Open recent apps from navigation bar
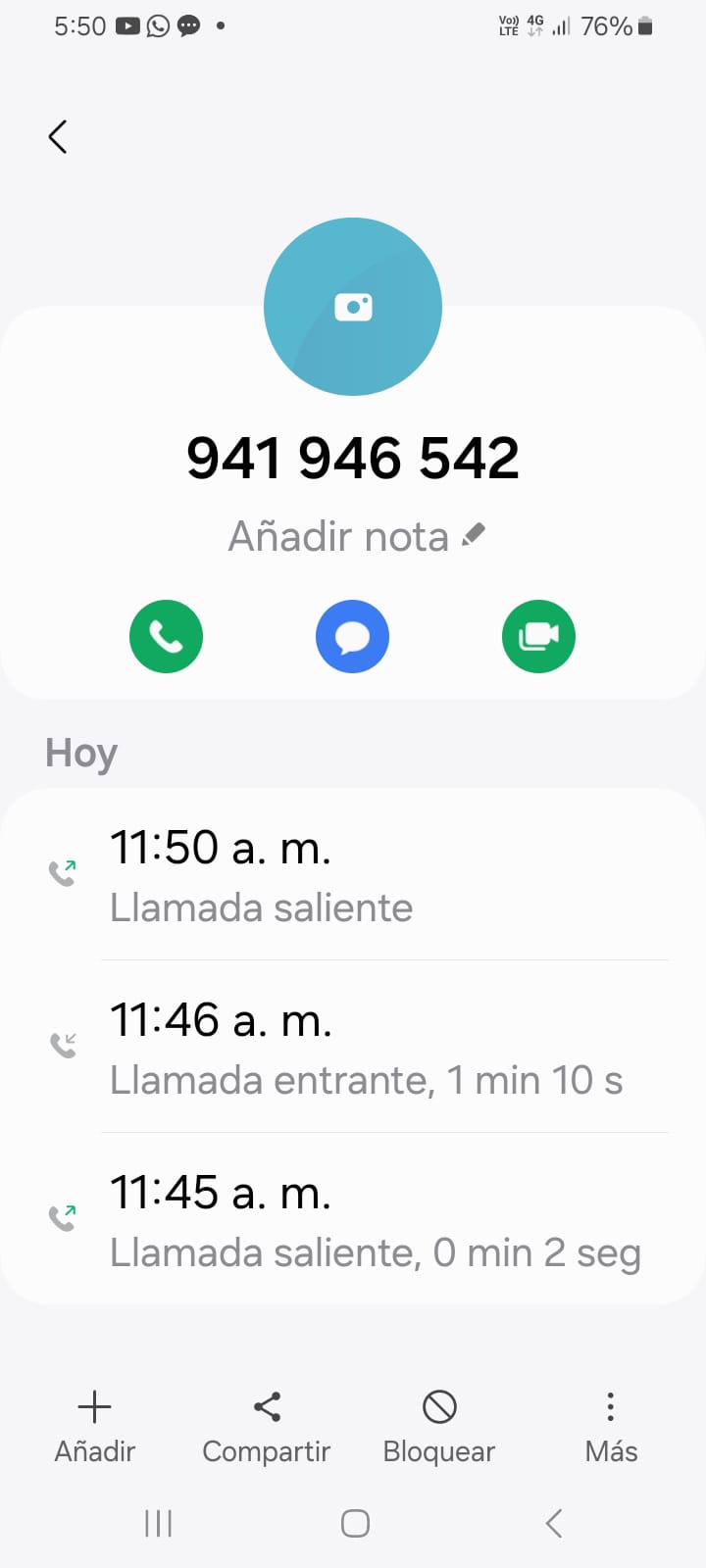Screen dimensions: 706x1568 coord(158,1523)
